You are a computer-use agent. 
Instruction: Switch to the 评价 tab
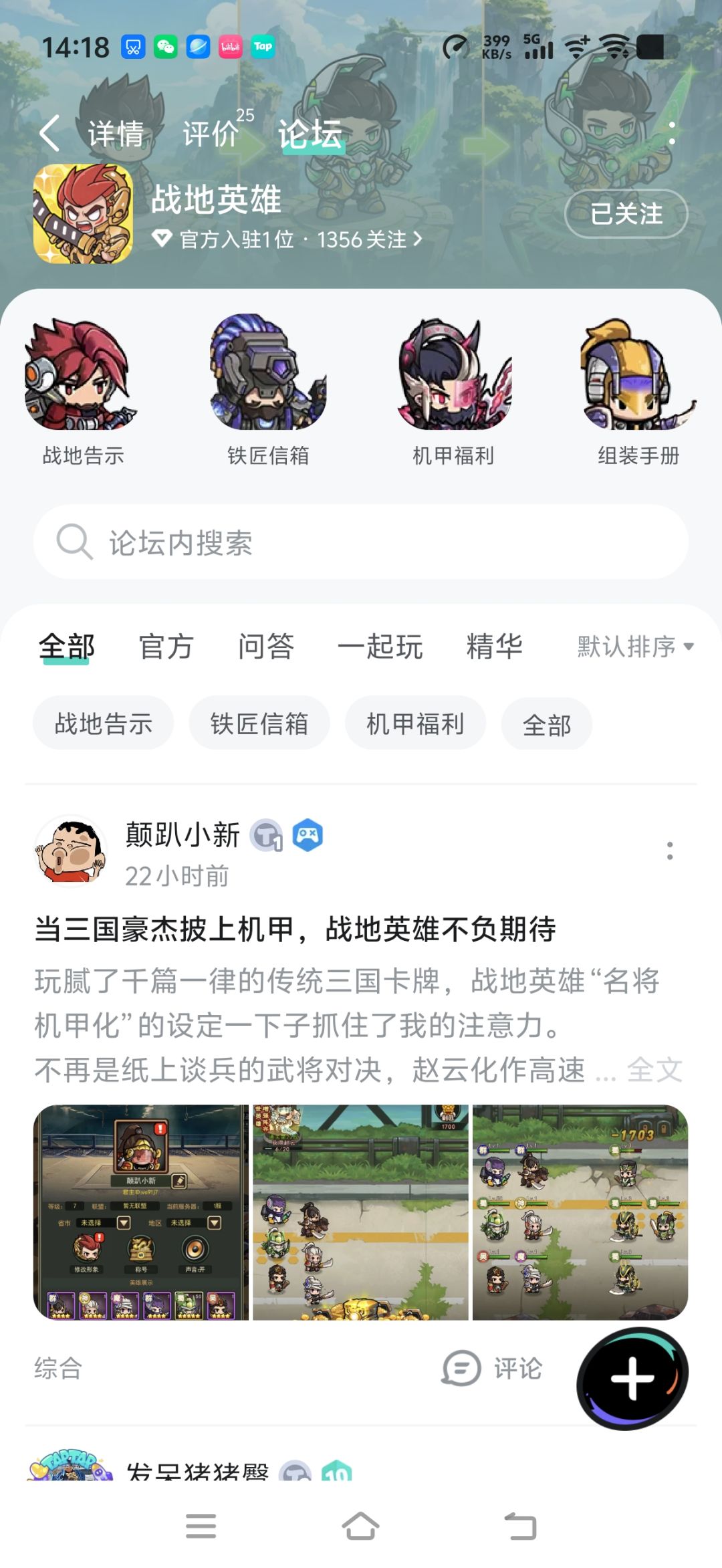[x=211, y=134]
